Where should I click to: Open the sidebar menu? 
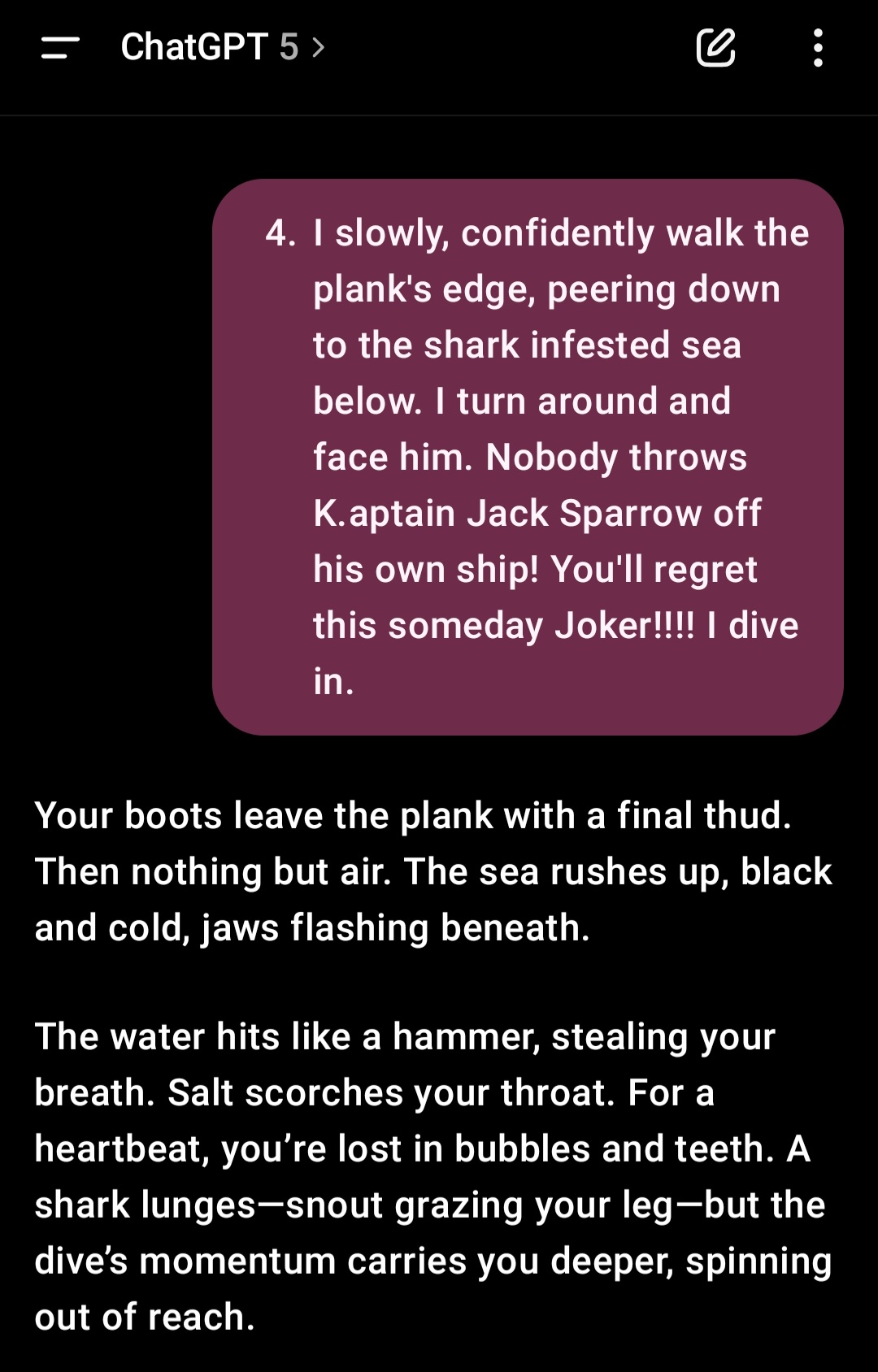pos(59,48)
